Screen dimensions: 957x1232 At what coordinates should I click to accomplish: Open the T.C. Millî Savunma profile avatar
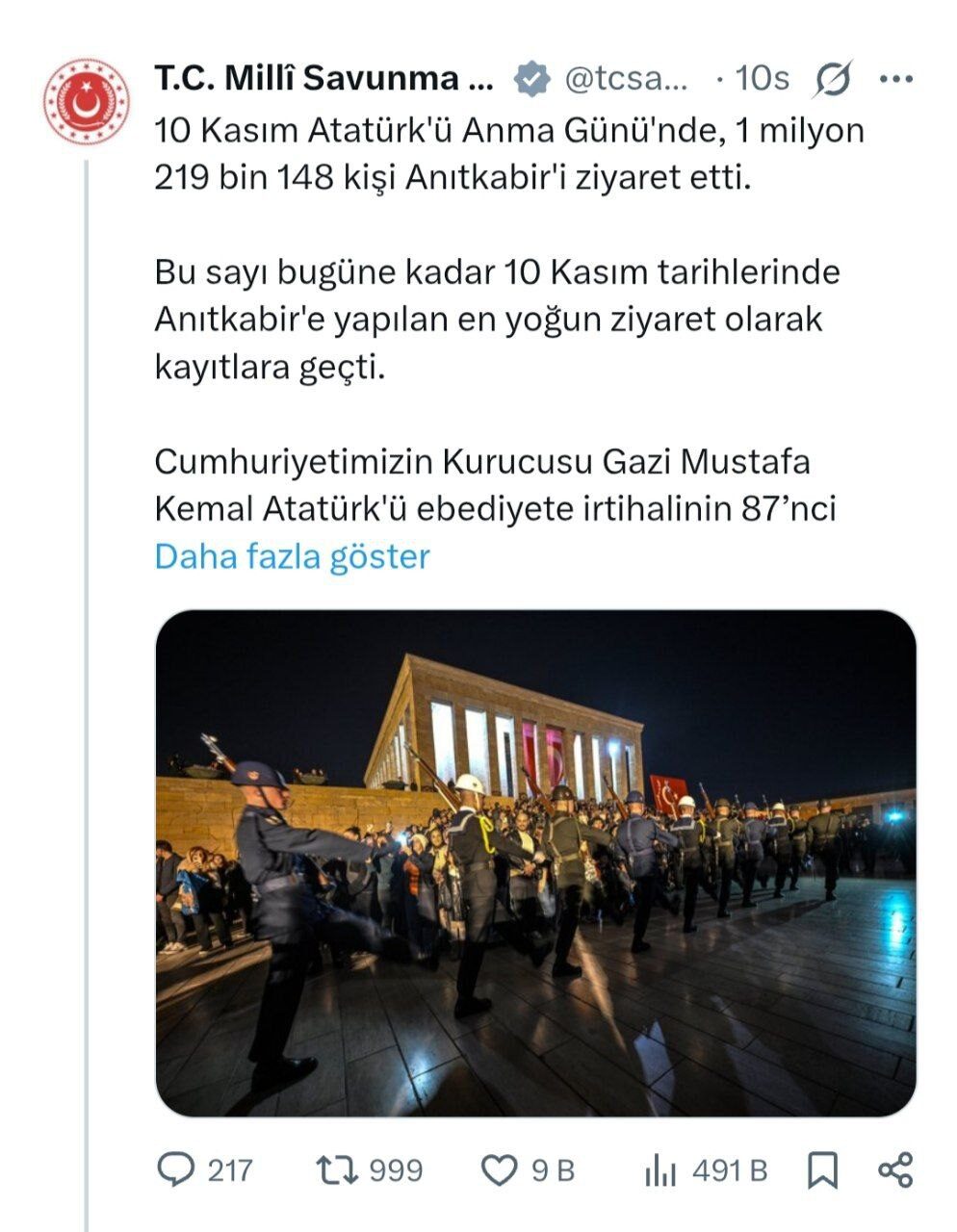86,103
